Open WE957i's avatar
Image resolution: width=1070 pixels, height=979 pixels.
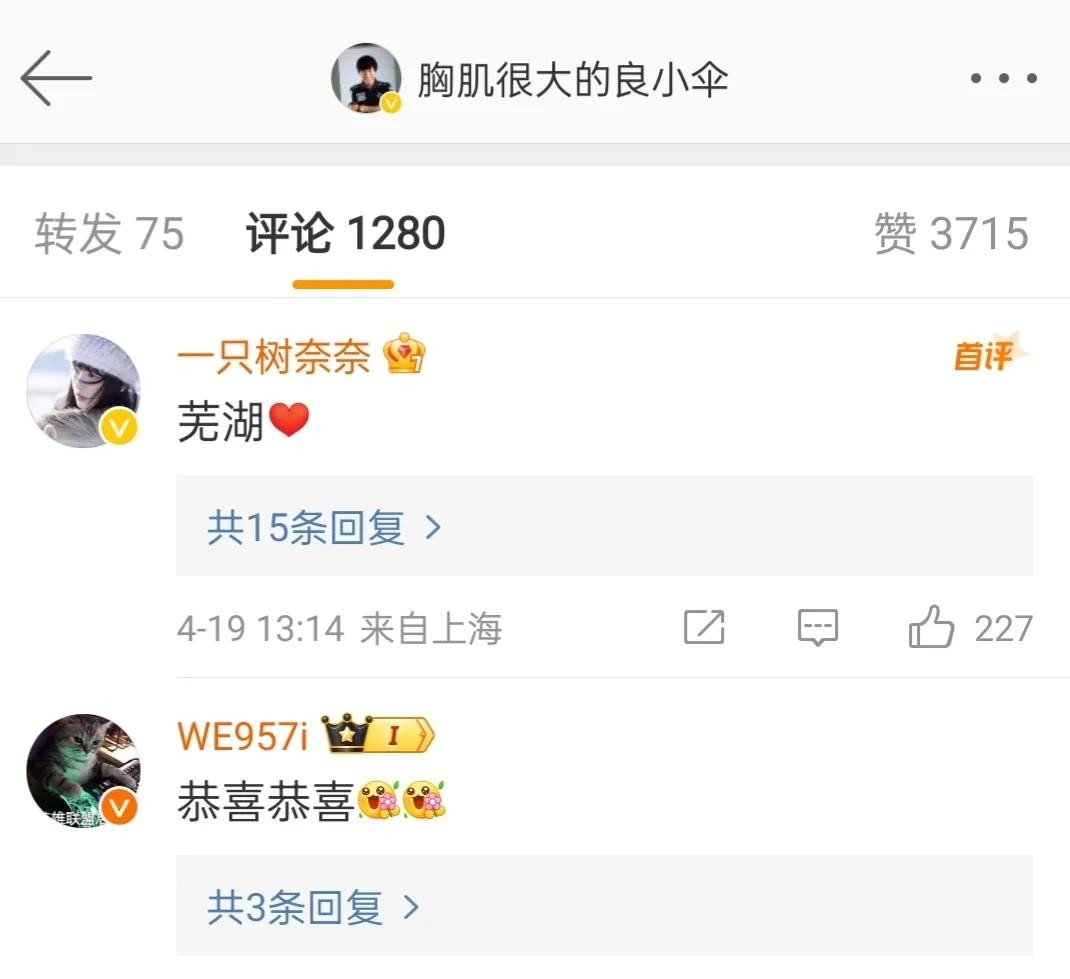pyautogui.click(x=83, y=770)
